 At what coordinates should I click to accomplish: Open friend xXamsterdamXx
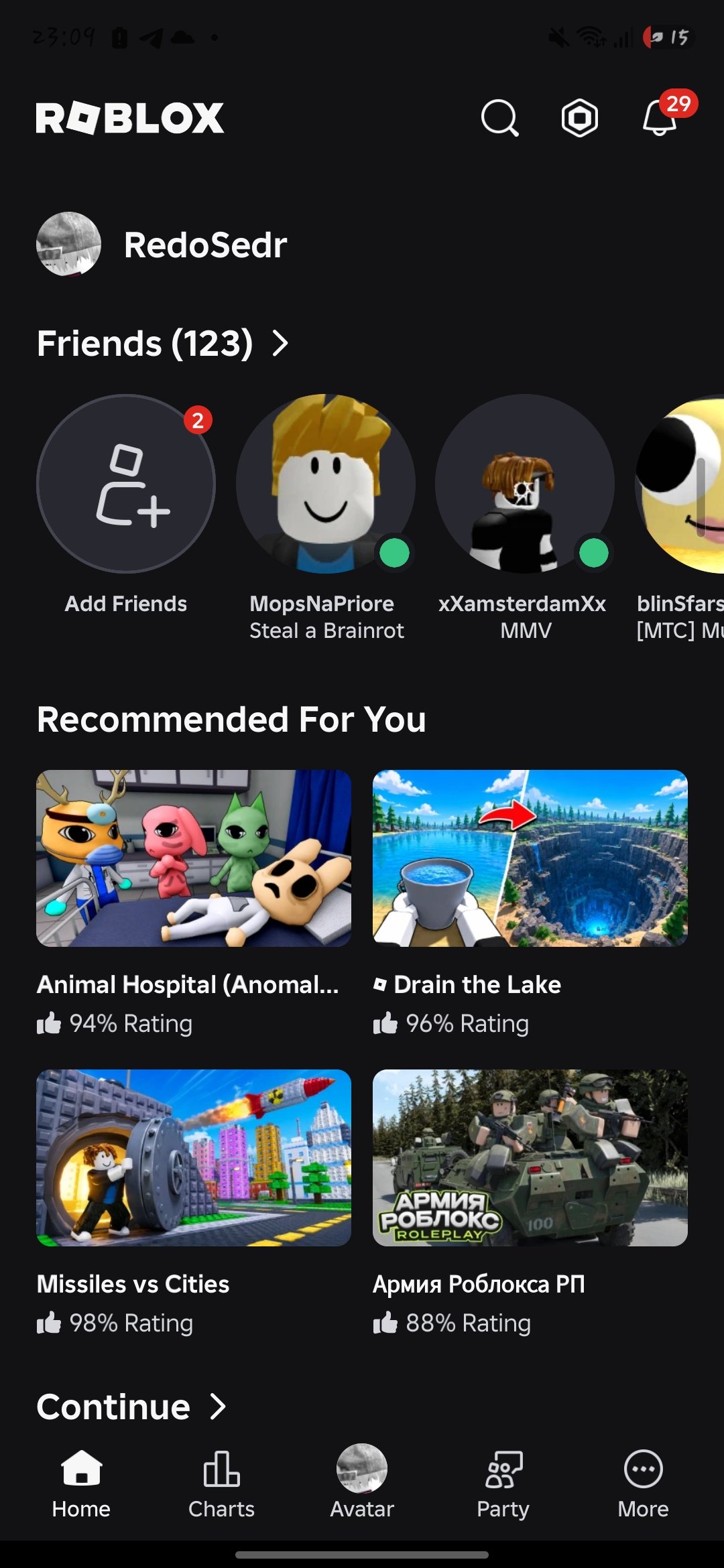(524, 517)
